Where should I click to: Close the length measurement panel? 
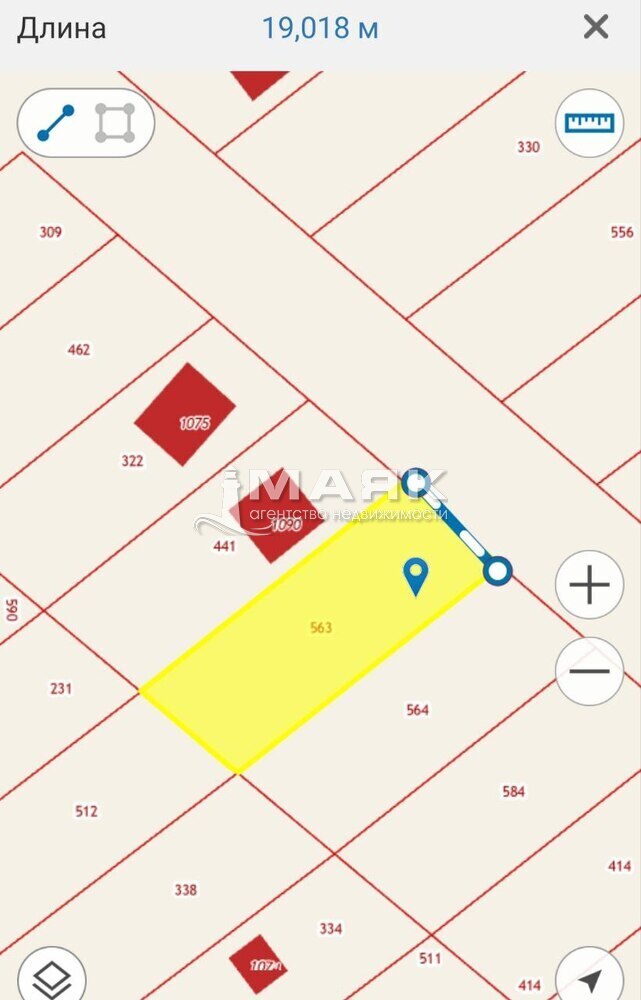click(596, 27)
